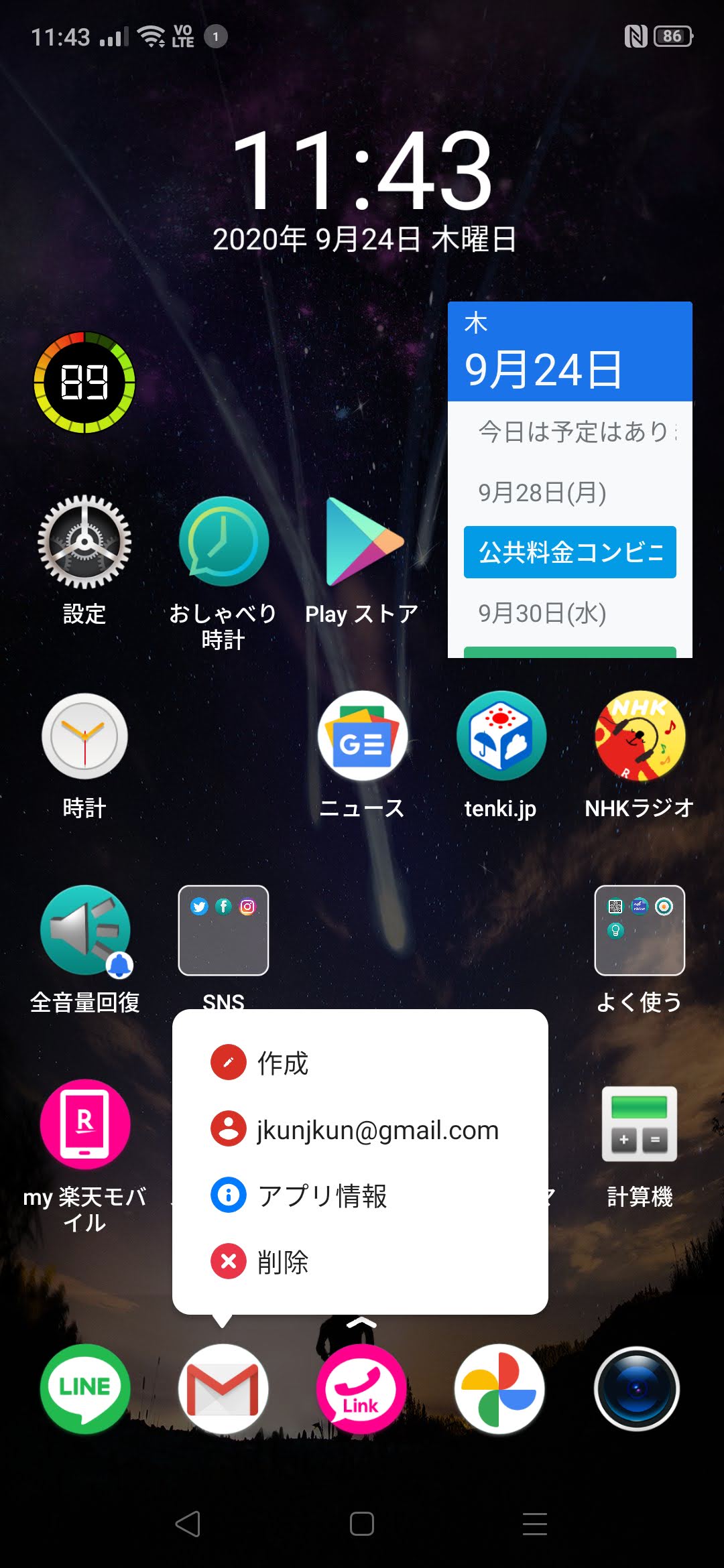Open the 公共料金コンビニ calendar event

coord(570,552)
